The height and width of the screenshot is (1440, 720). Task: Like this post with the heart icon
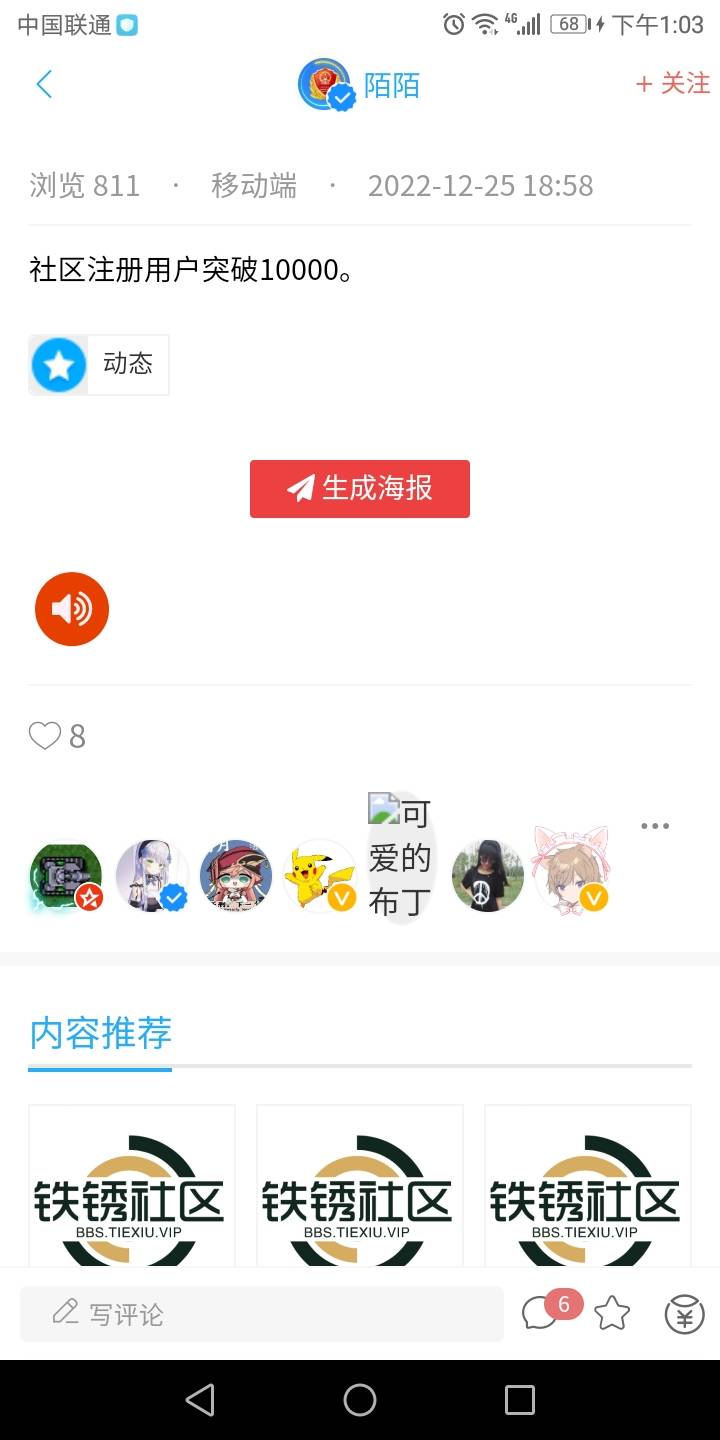(x=45, y=736)
